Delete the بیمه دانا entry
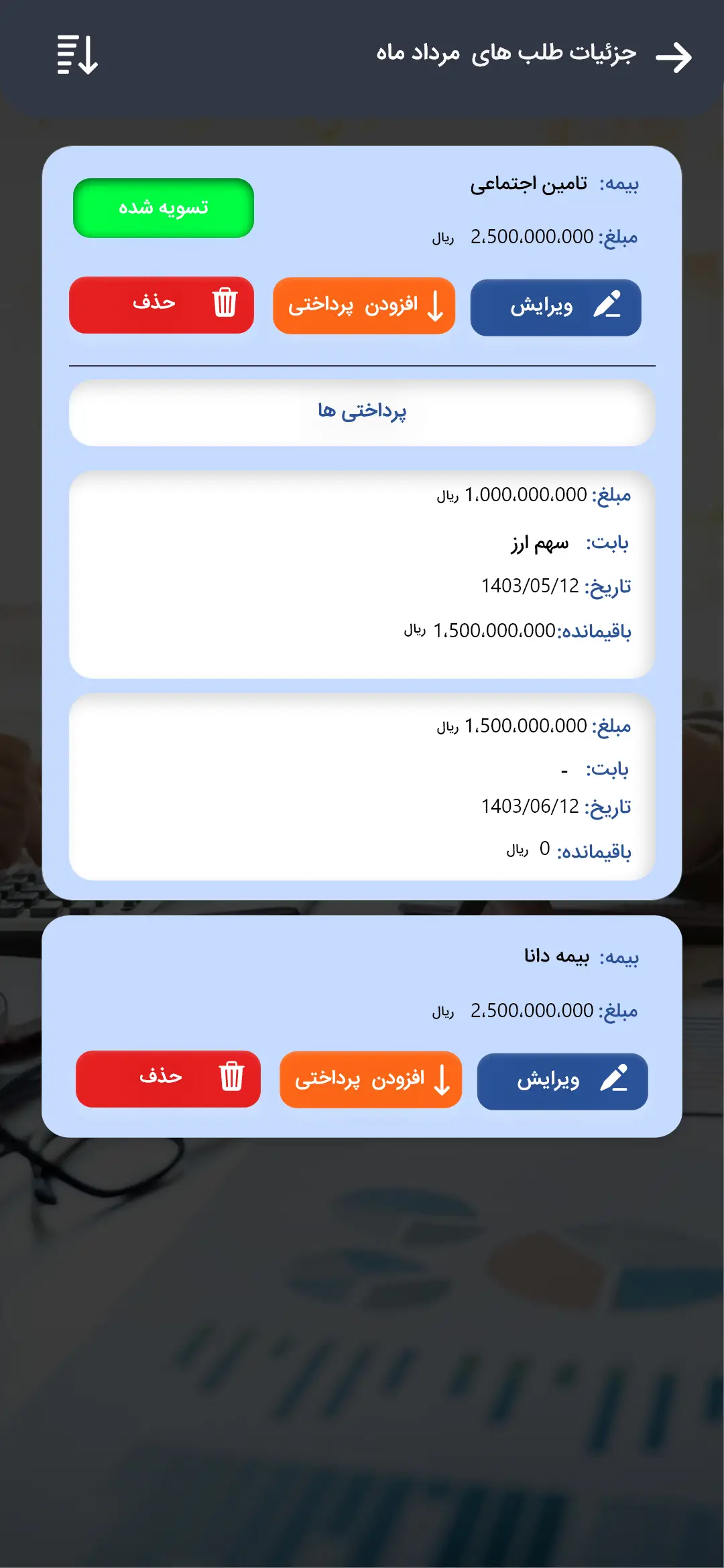The image size is (724, 1568). (168, 1079)
